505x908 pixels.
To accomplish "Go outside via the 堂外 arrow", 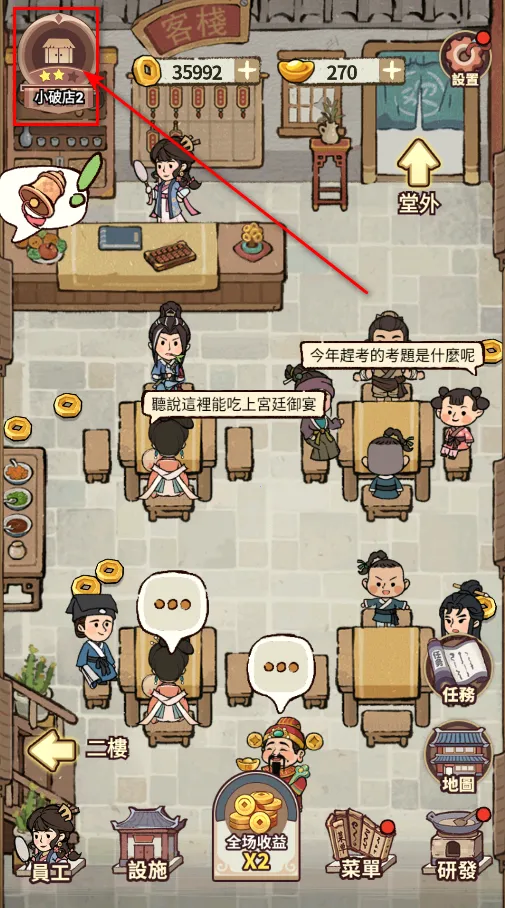I will pos(419,175).
